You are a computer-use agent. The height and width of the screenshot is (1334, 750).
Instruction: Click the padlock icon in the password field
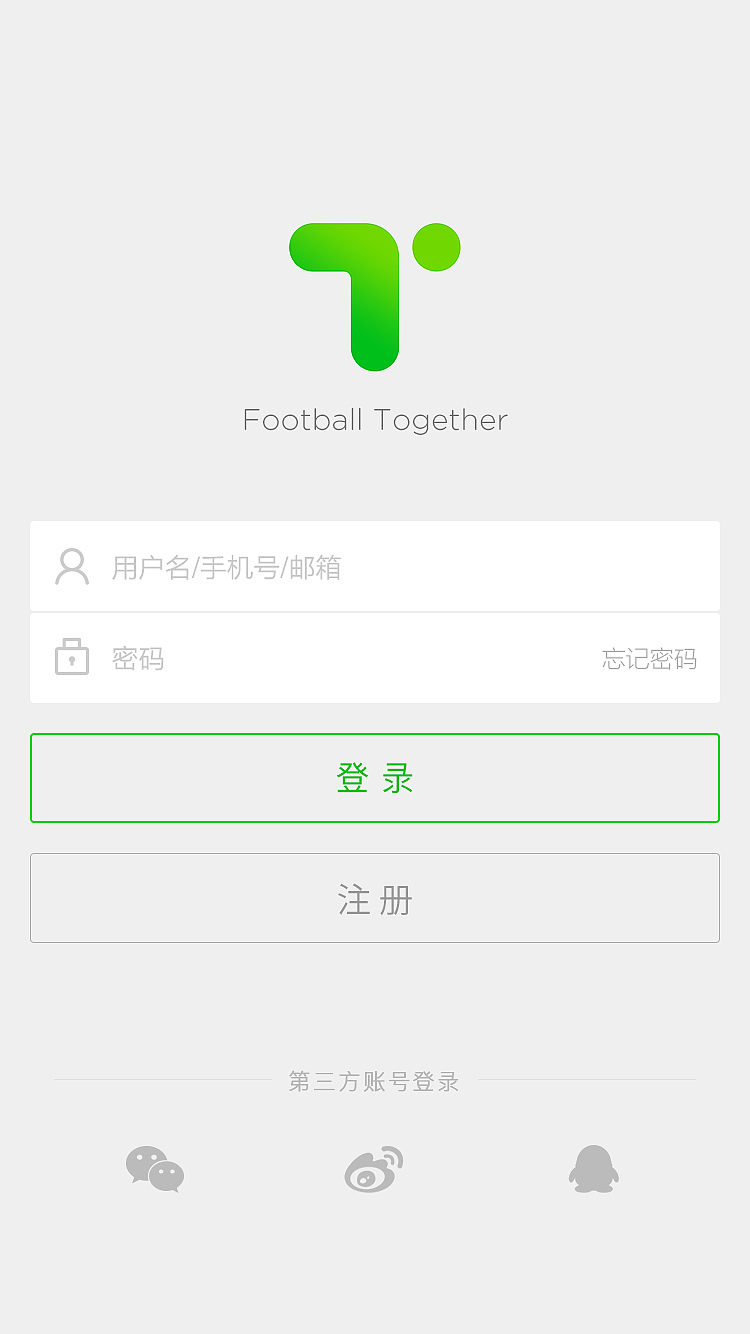71,657
